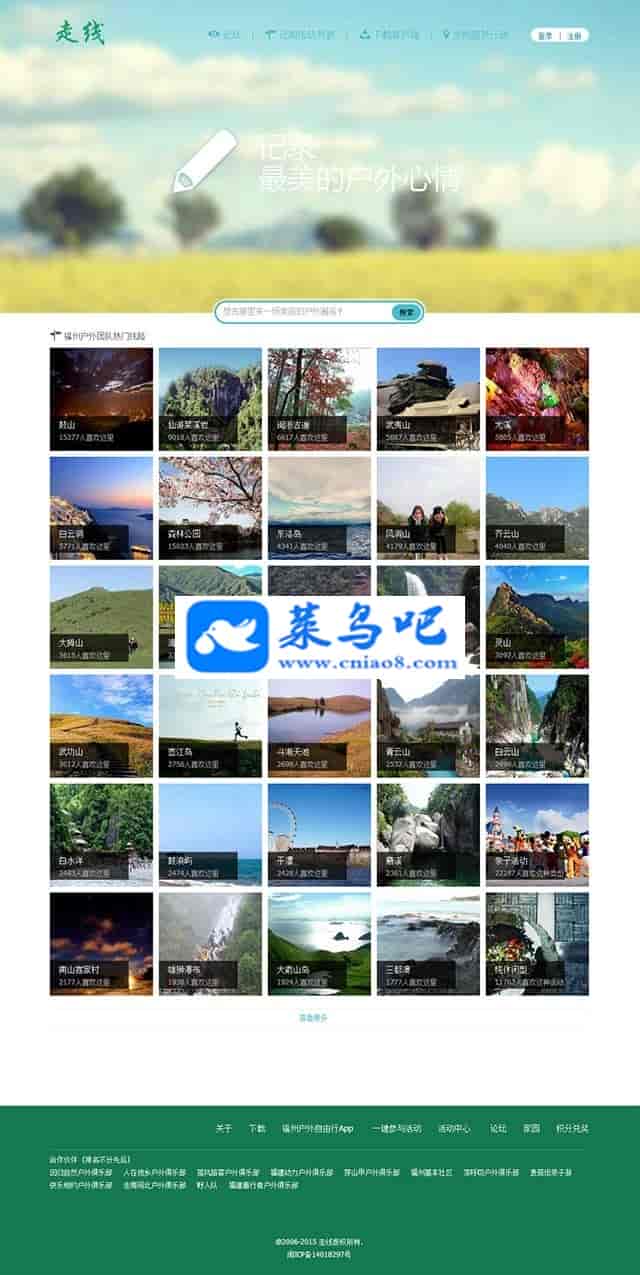The width and height of the screenshot is (640, 1275).
Task: Tap the 注册 register button
Action: click(x=574, y=35)
